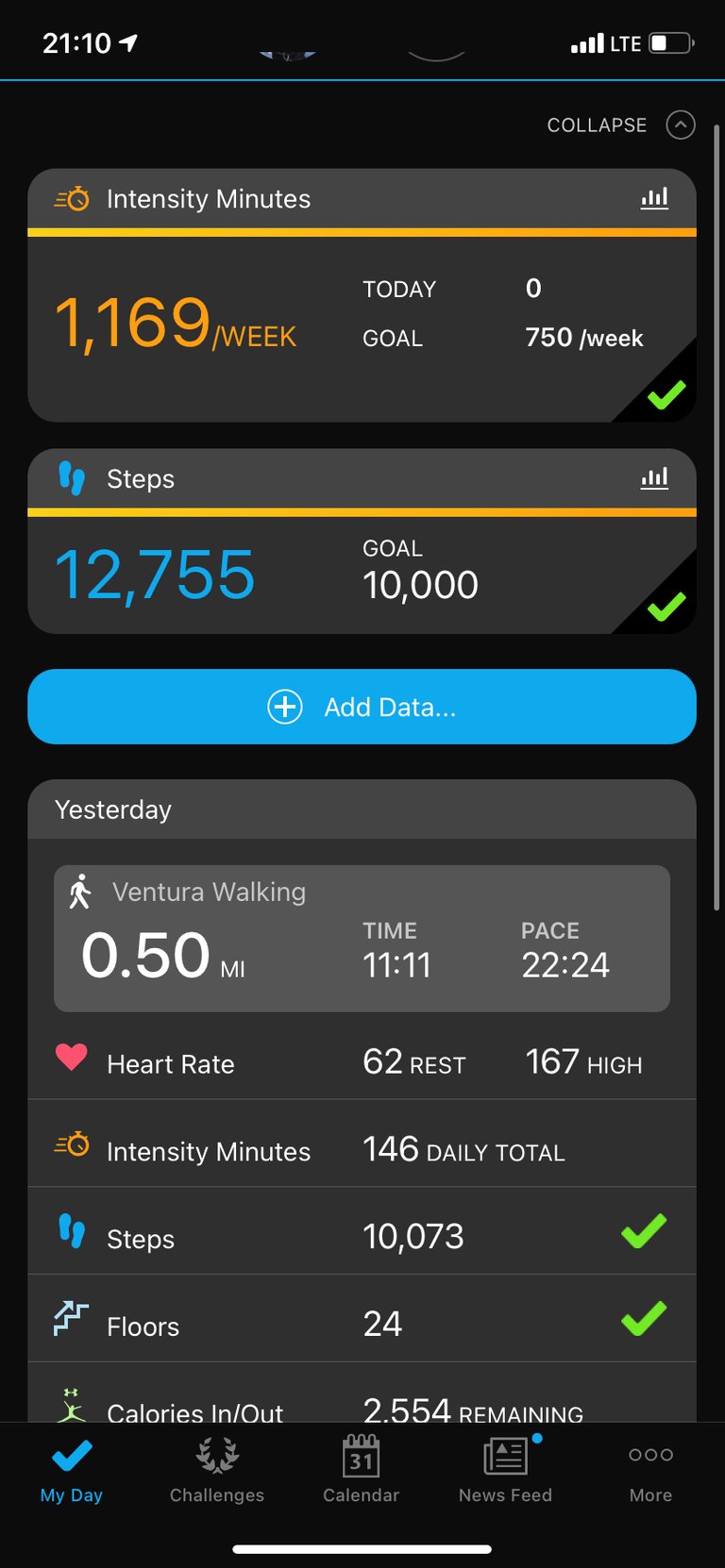Open the Ventura Walking activity
The height and width of the screenshot is (1568, 725).
pos(362,939)
